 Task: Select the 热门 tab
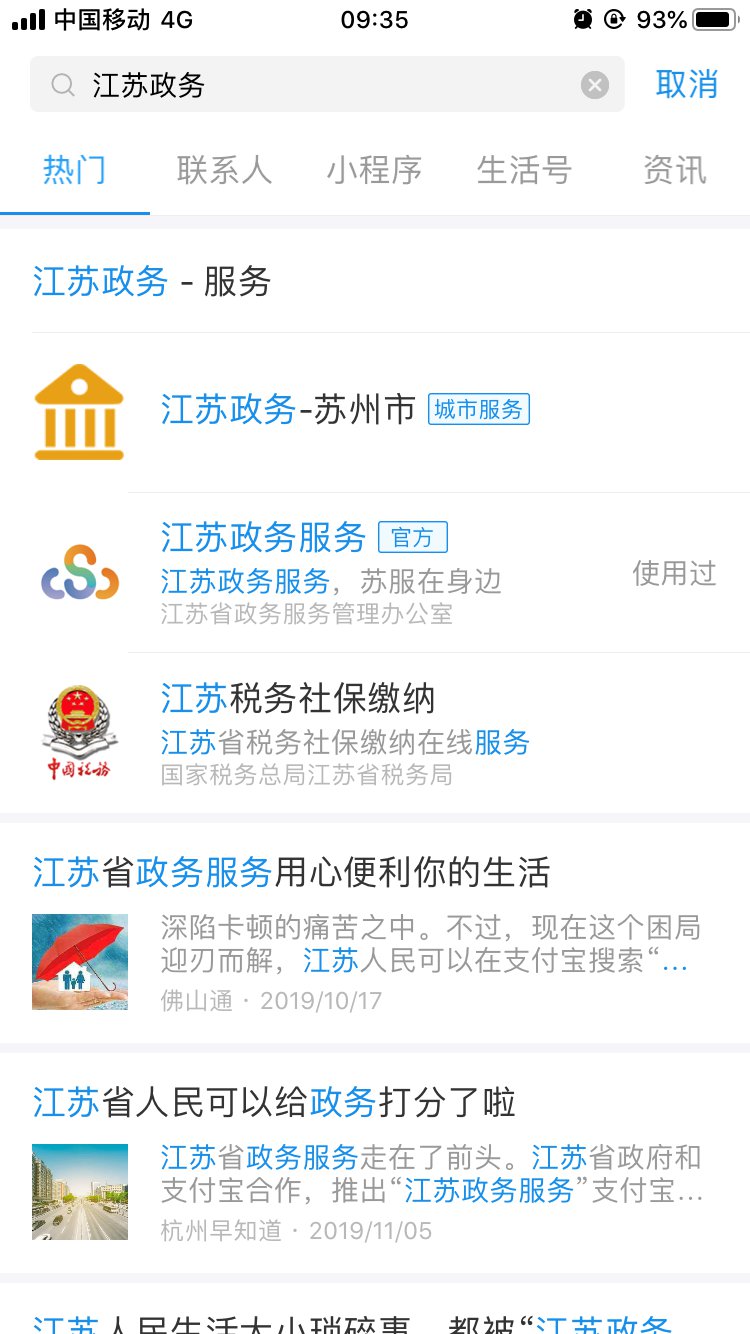pos(74,170)
